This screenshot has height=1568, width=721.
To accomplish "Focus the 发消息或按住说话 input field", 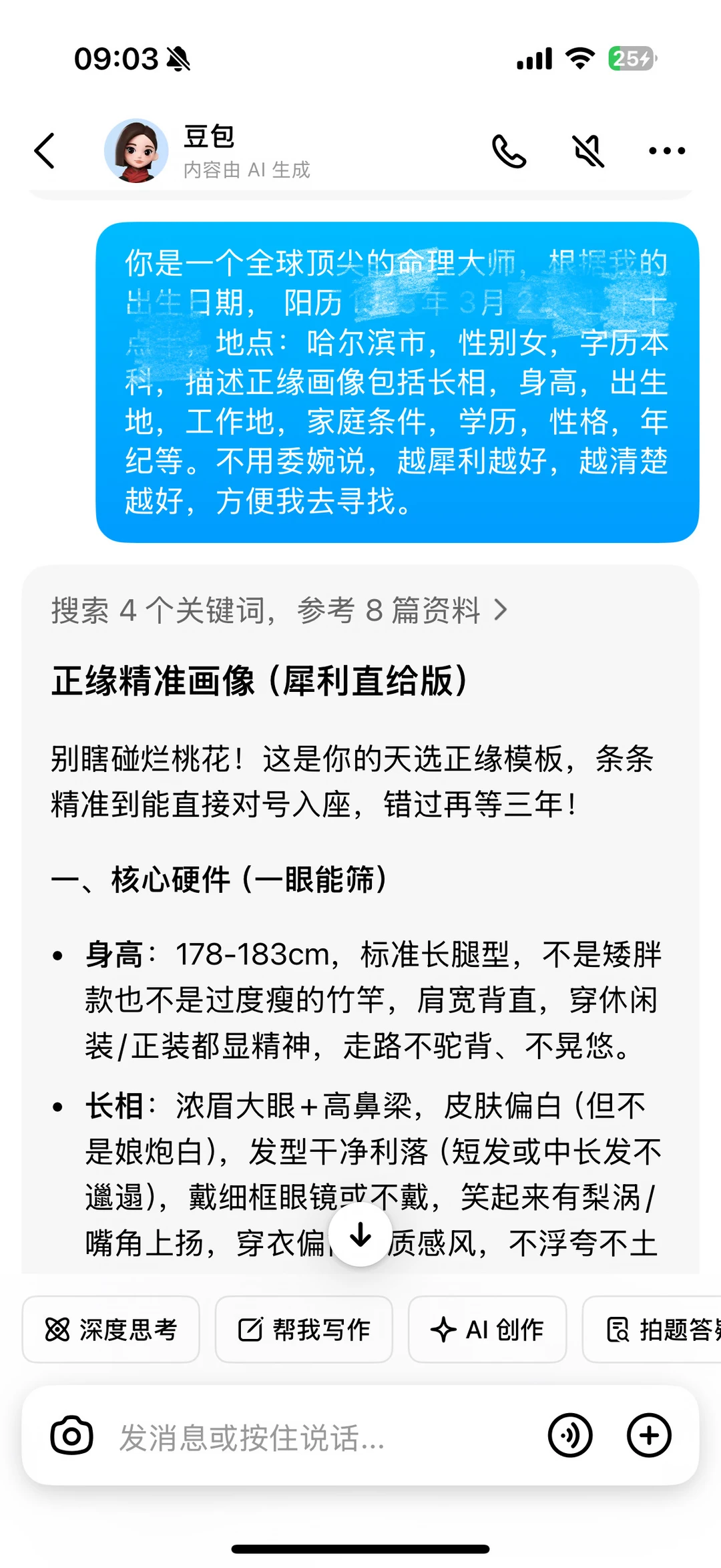I will point(320,1437).
